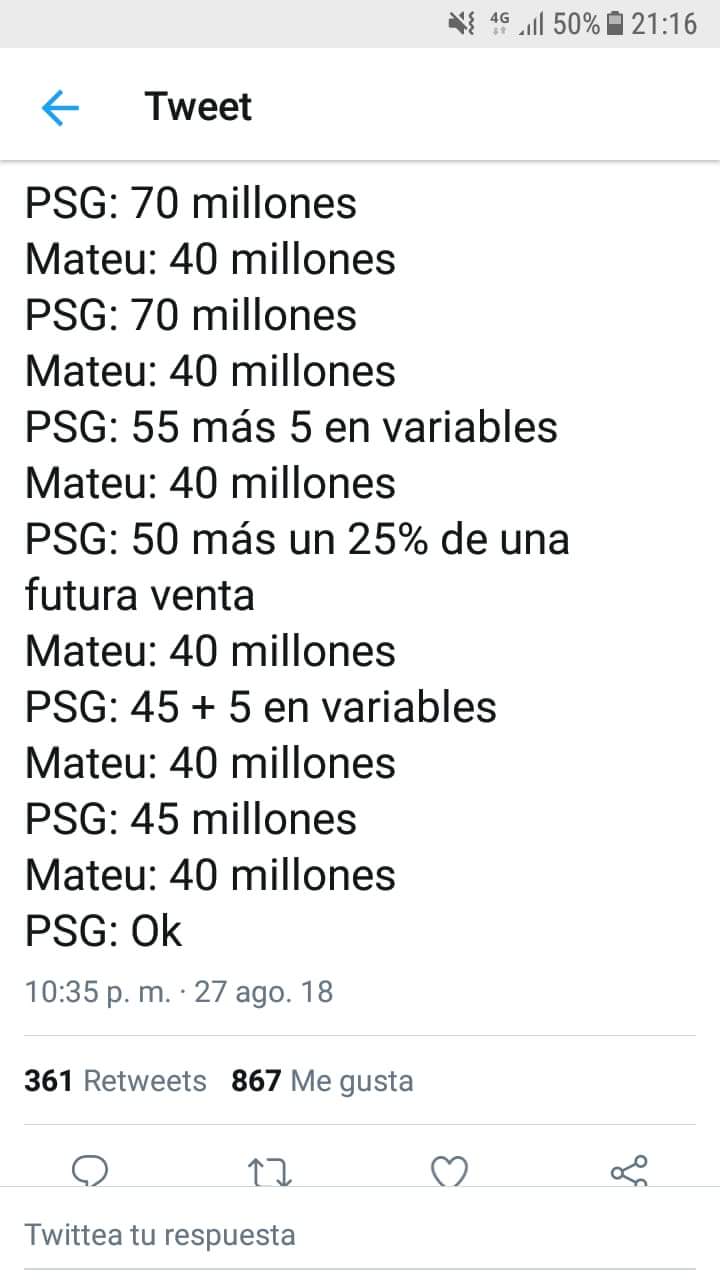Go back using the arrow icon
The image size is (720, 1280).
point(60,107)
